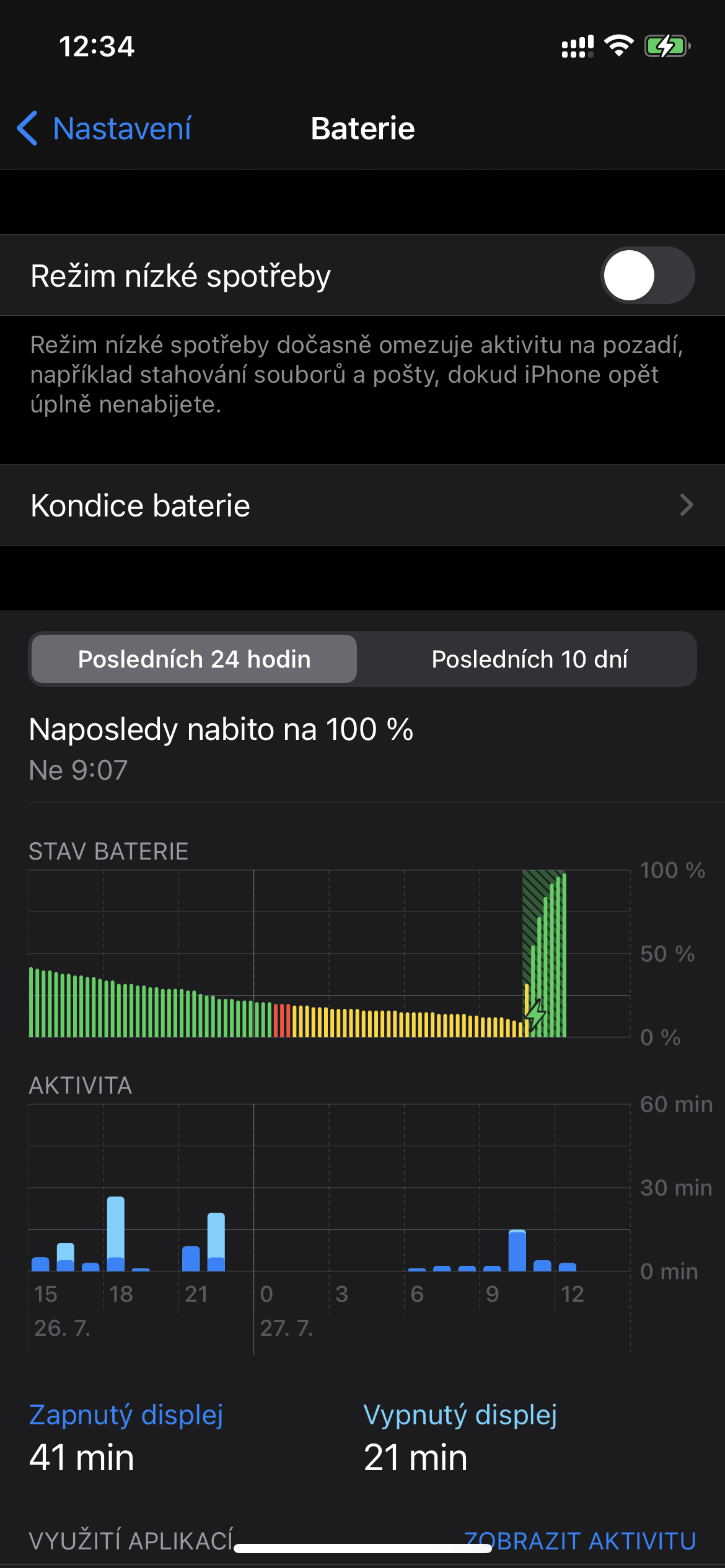This screenshot has height=1568, width=725.
Task: Select Posledních 24 hodin segment
Action: tap(194, 660)
